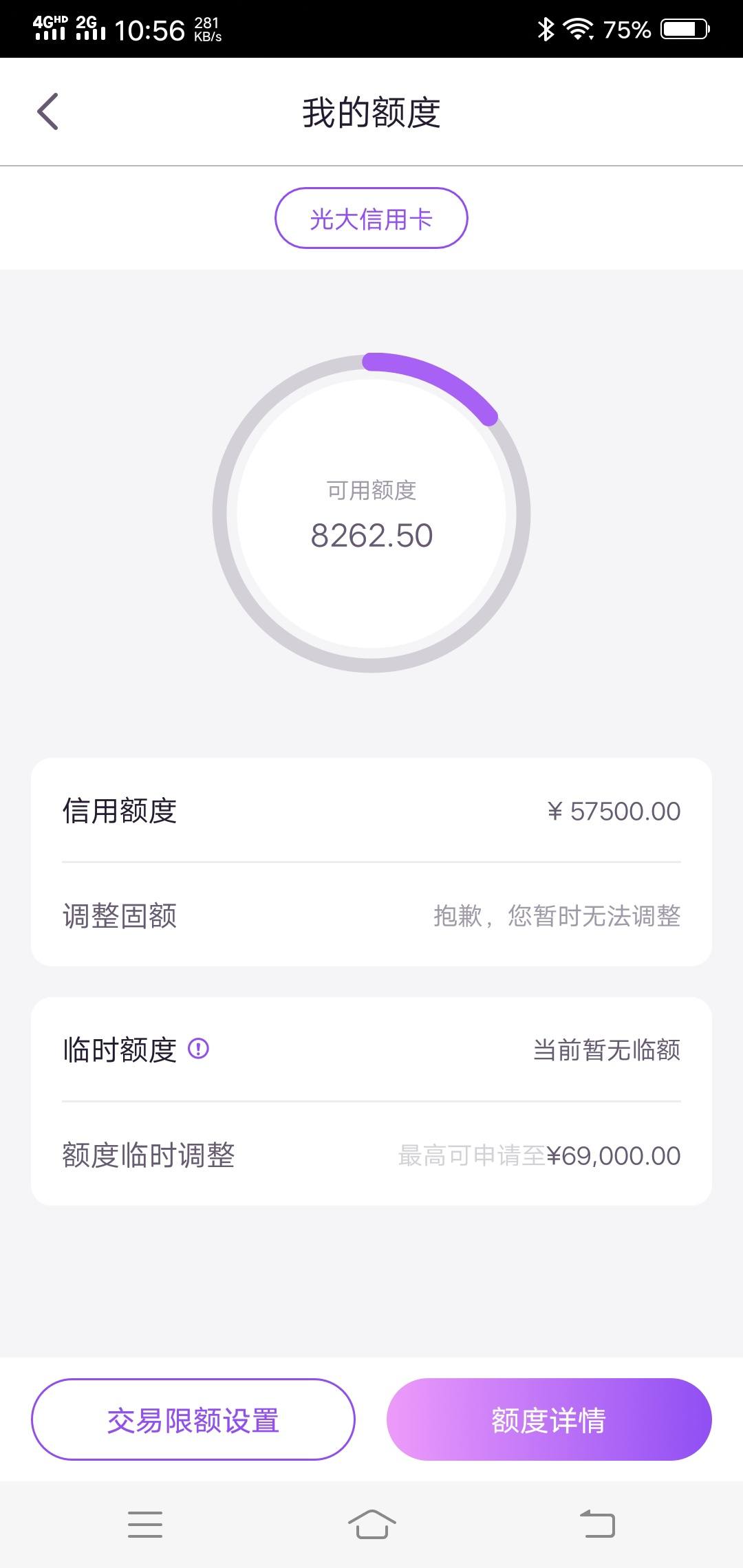This screenshot has width=743, height=1568.
Task: Select the 光大信用卡 card chip
Action: [x=371, y=218]
